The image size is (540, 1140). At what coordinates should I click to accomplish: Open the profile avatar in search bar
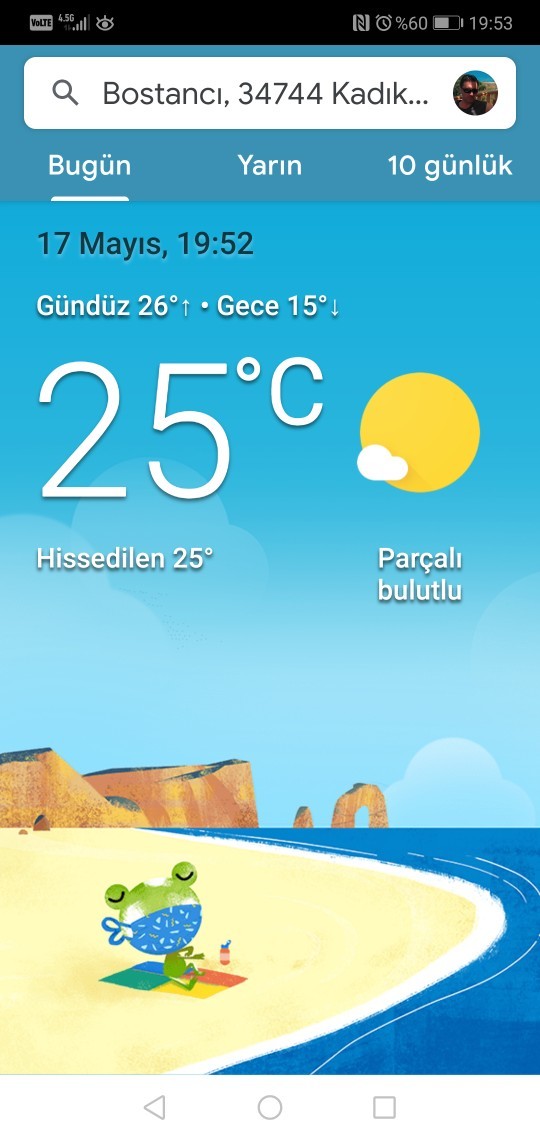(475, 93)
